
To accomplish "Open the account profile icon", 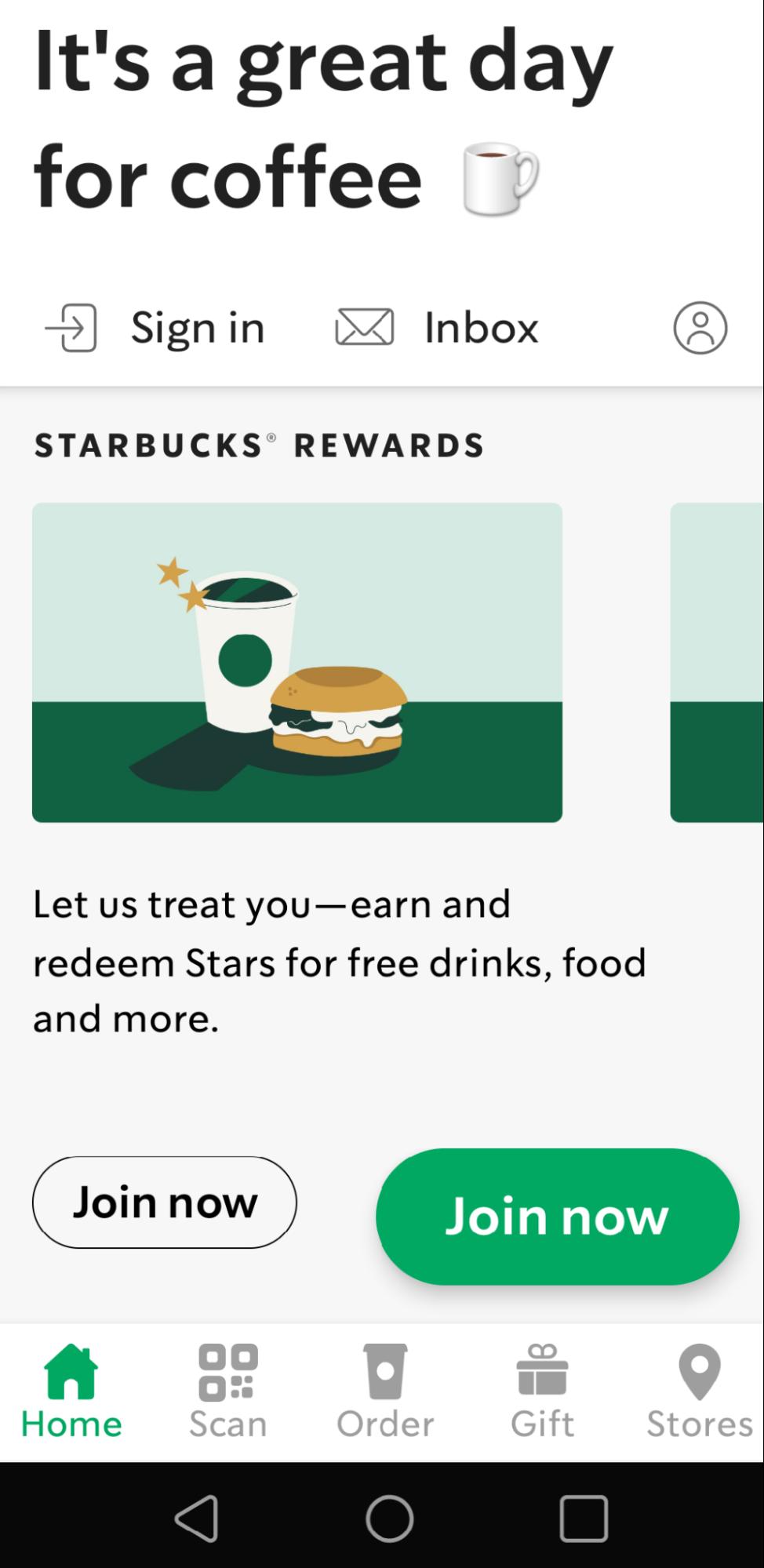I will [700, 328].
